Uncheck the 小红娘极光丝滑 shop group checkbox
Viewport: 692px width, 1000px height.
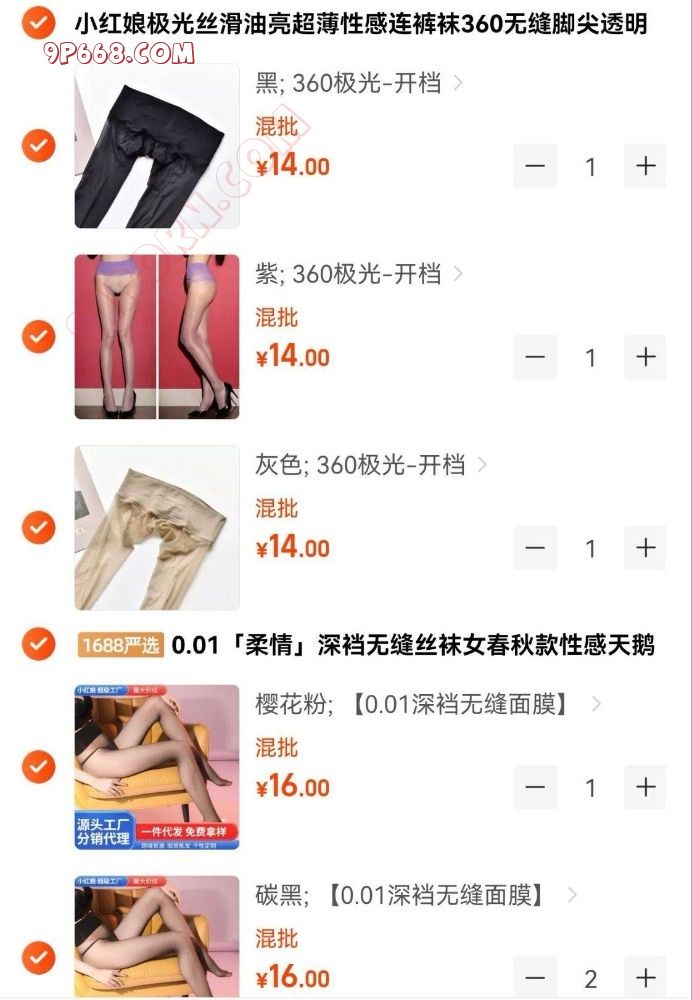tap(38, 22)
